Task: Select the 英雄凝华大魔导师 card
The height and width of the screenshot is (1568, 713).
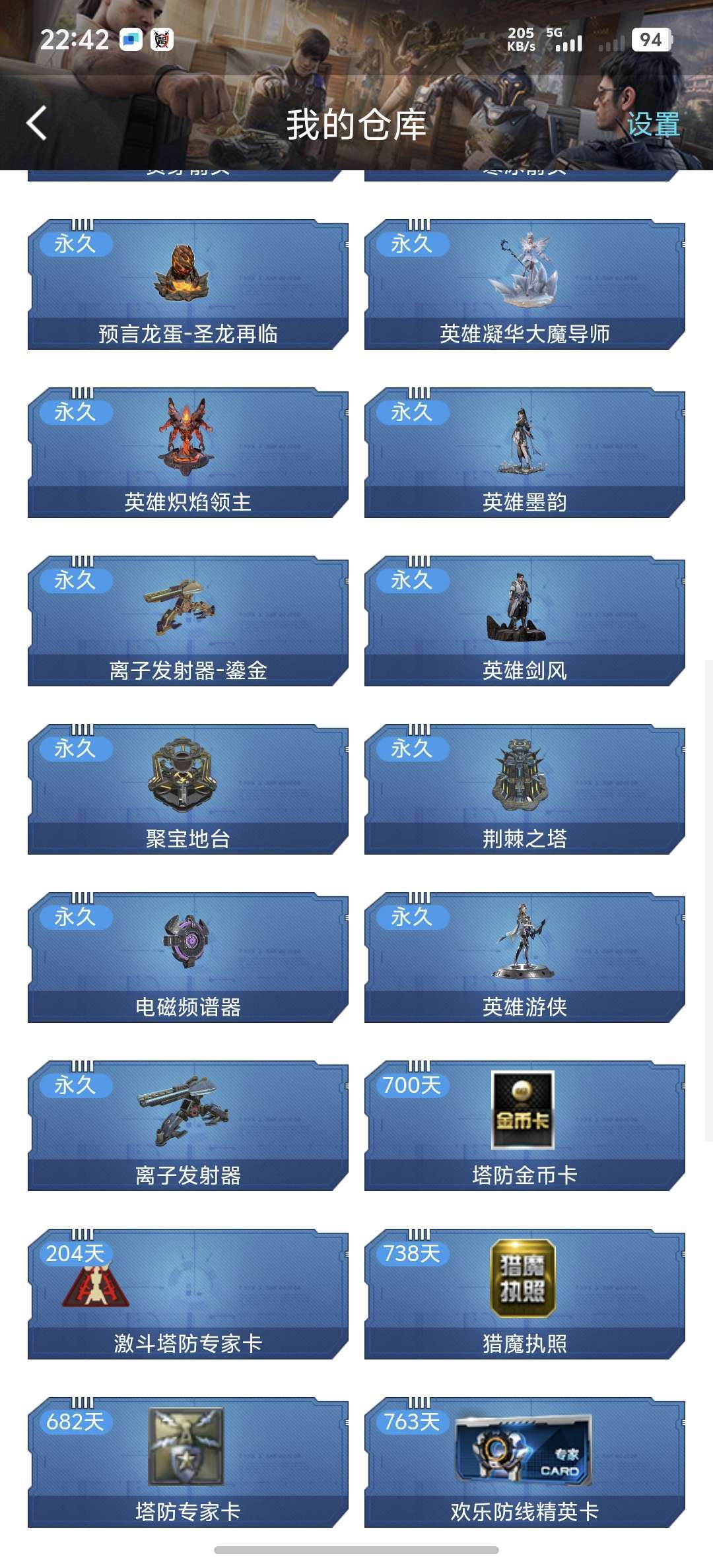Action: click(525, 284)
